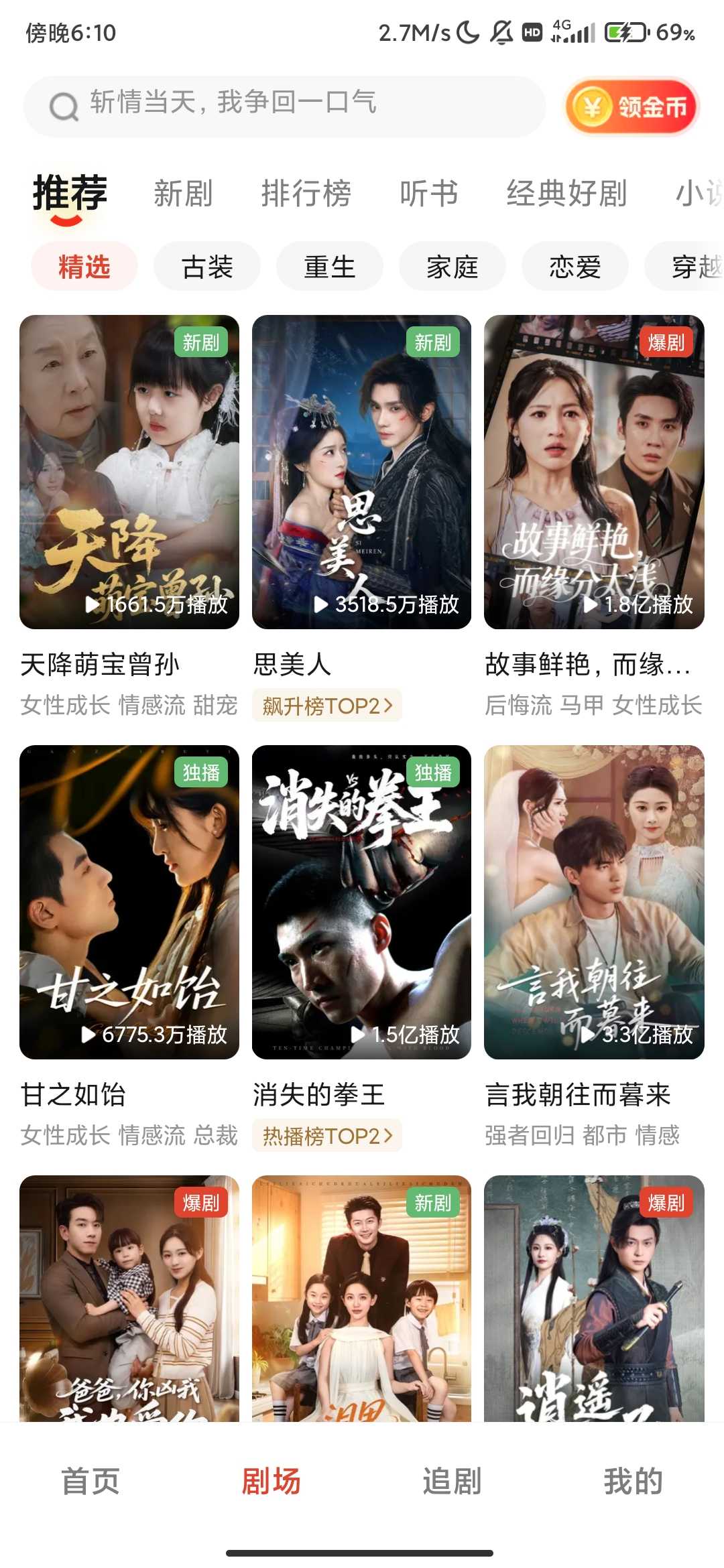Open the 听书 audiobook tab

pyautogui.click(x=428, y=194)
